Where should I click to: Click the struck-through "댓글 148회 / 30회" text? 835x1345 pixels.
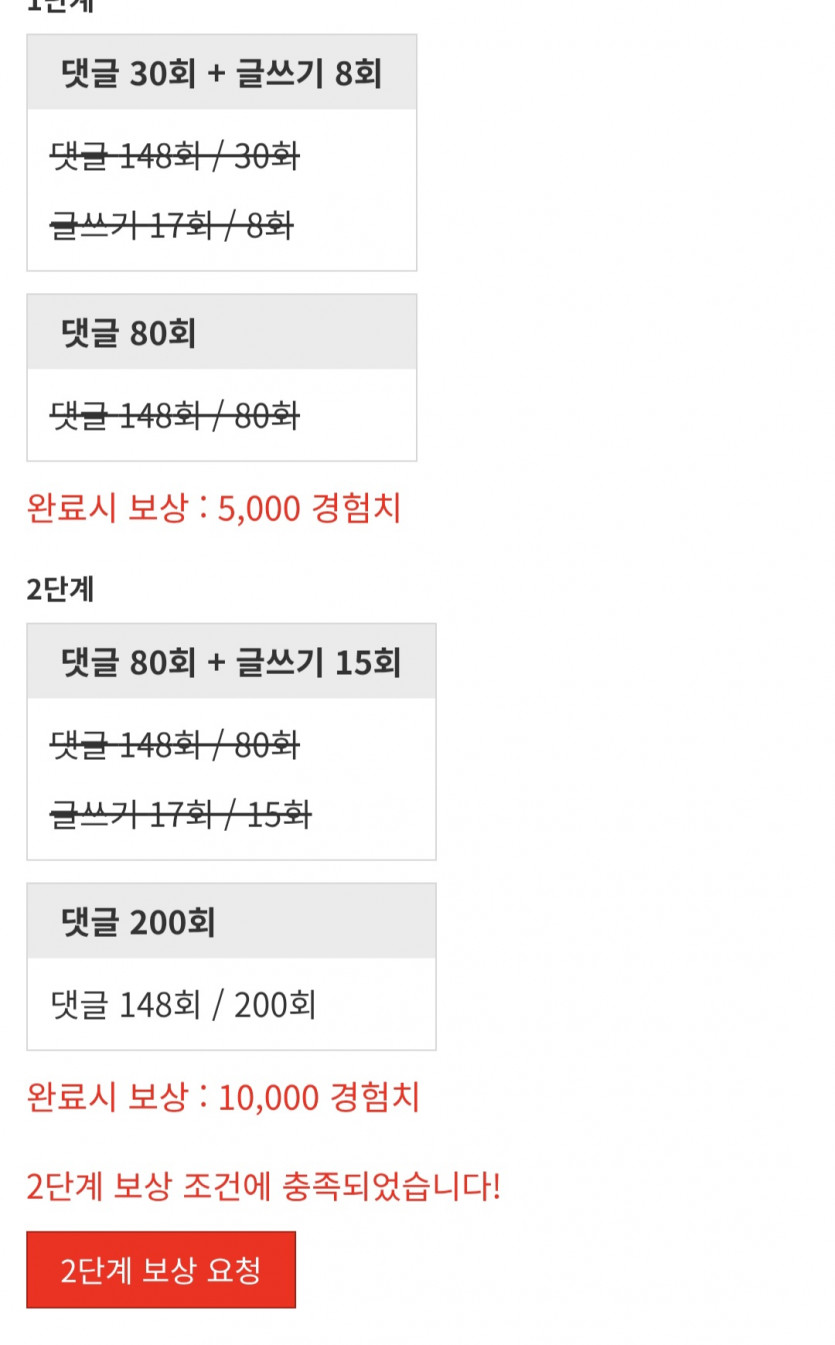click(x=176, y=157)
